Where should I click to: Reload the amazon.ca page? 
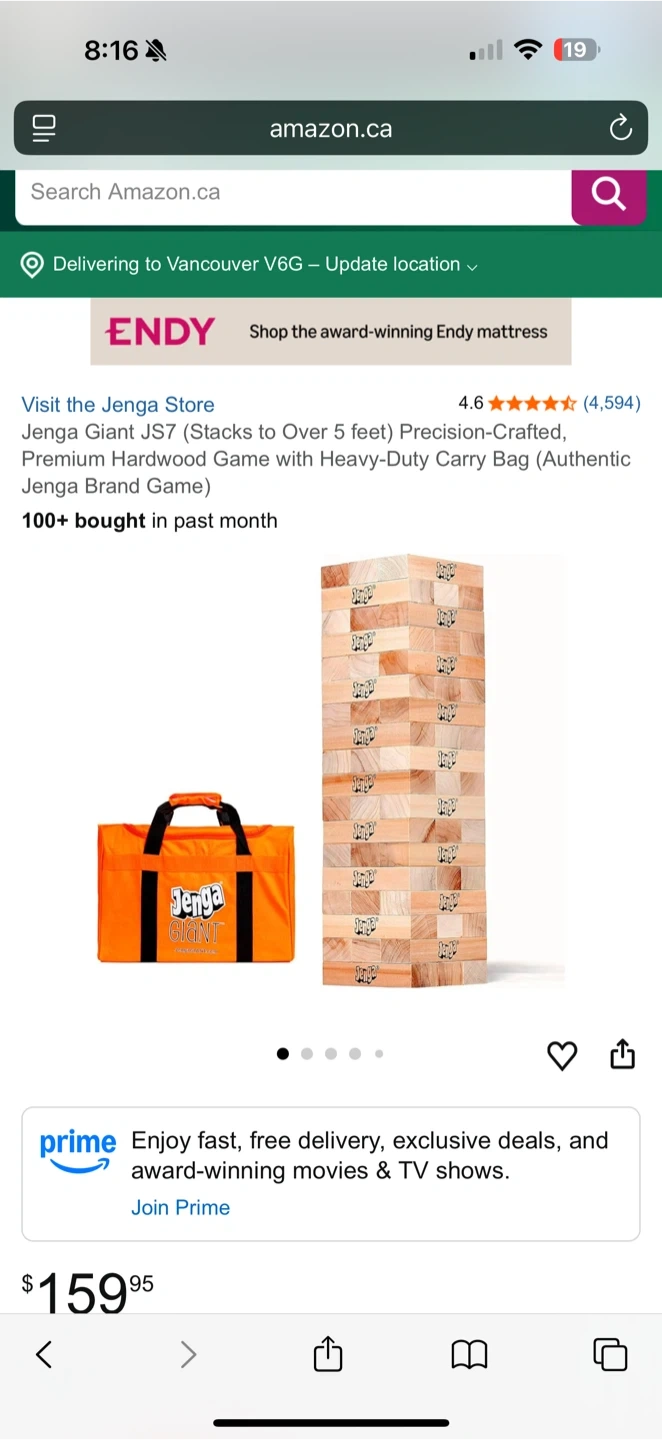coord(620,128)
